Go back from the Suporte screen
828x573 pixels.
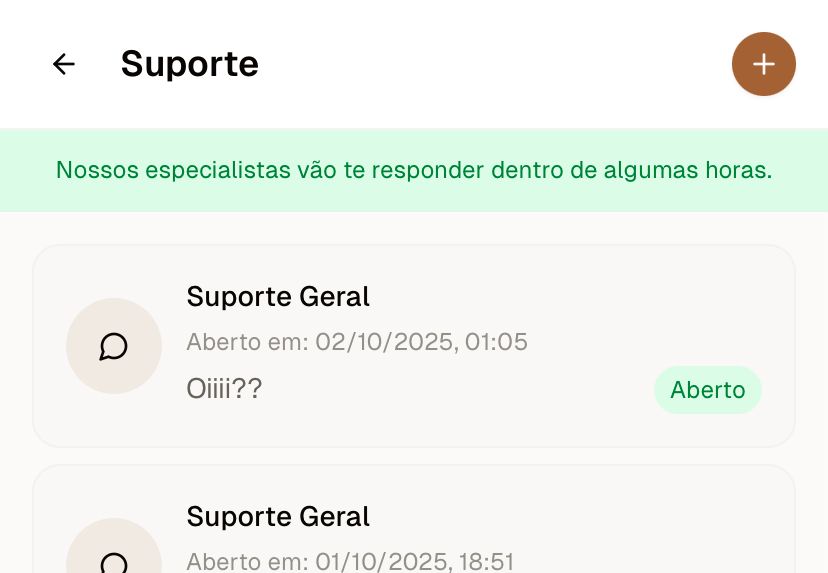coord(64,64)
